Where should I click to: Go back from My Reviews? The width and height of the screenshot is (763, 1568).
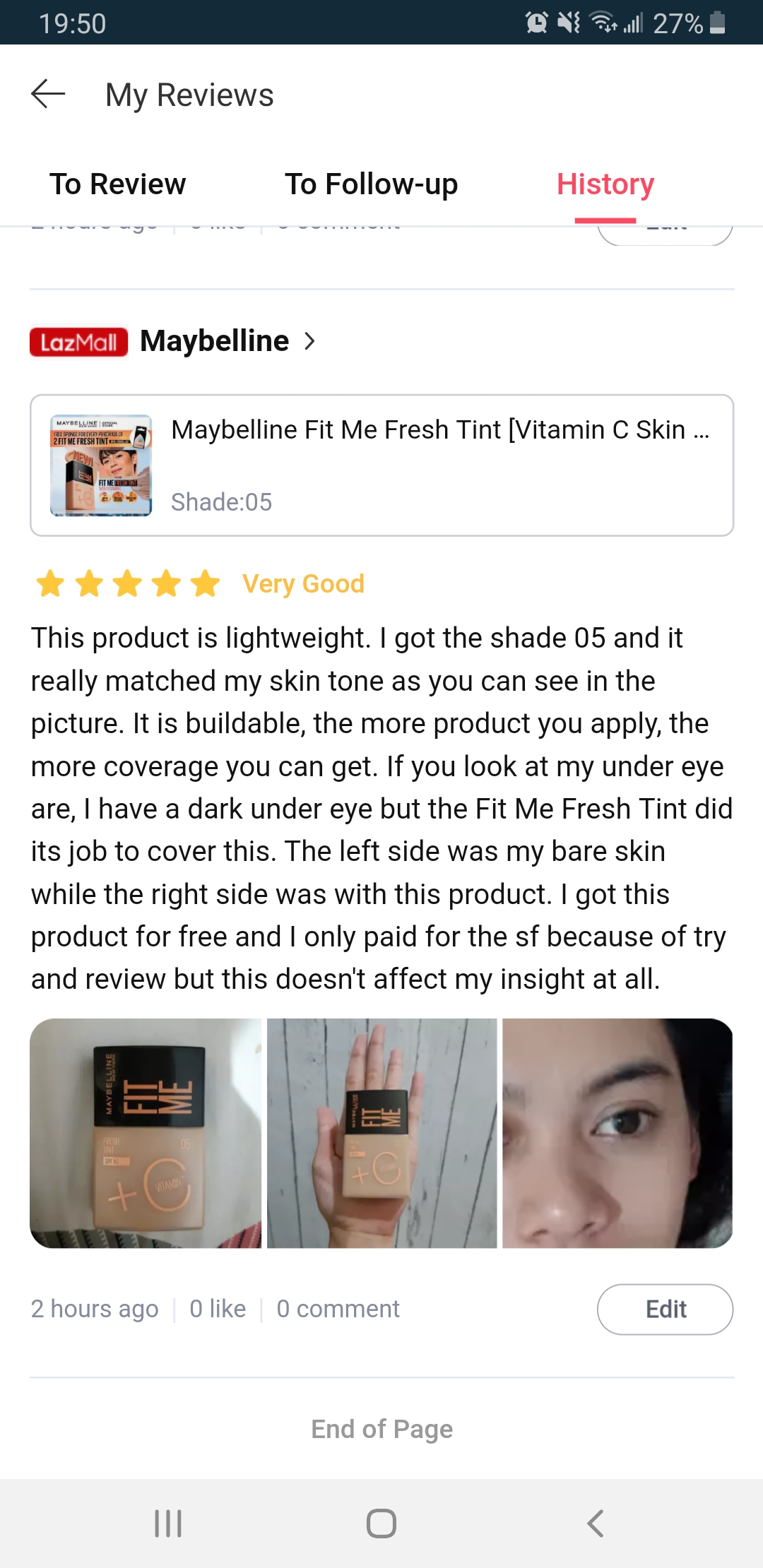pos(48,94)
